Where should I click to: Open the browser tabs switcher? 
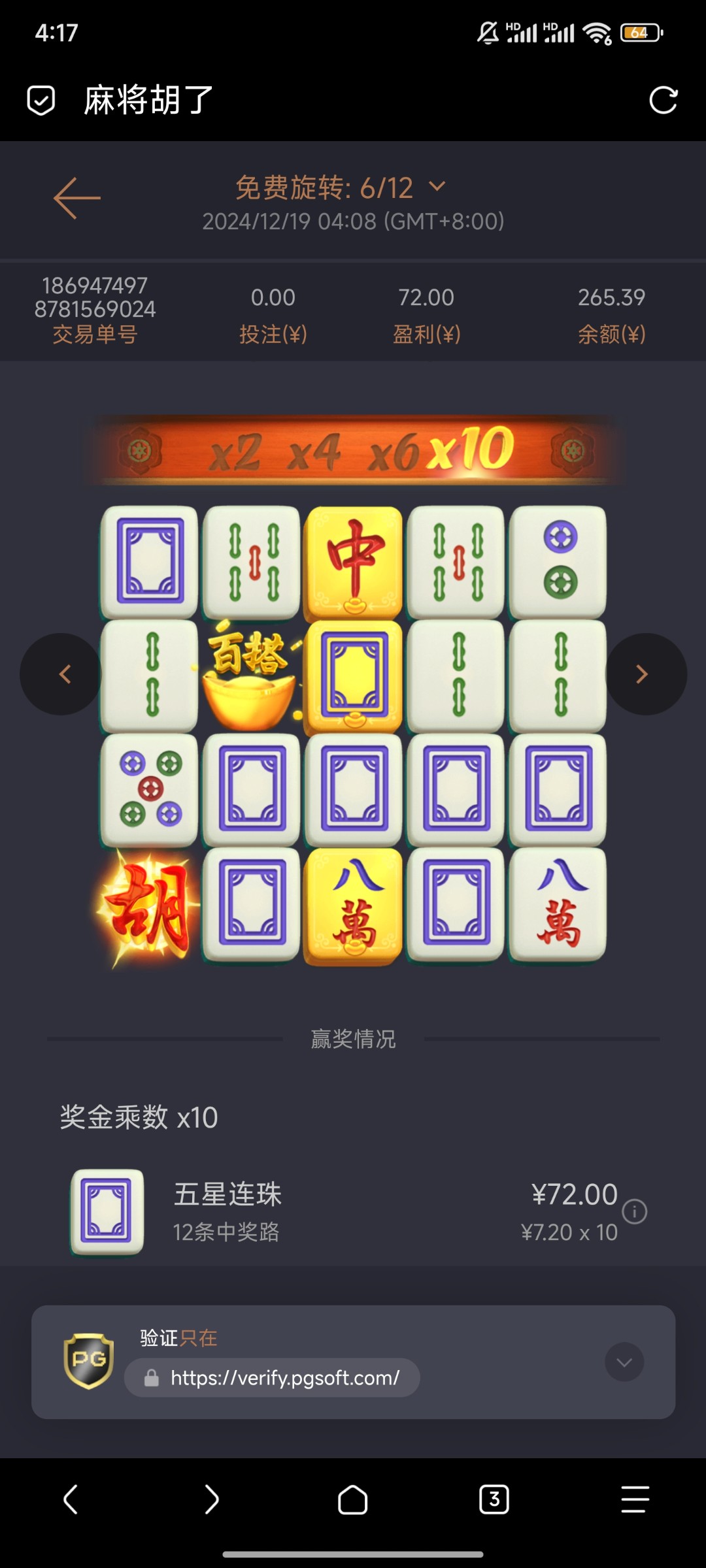[x=494, y=1499]
